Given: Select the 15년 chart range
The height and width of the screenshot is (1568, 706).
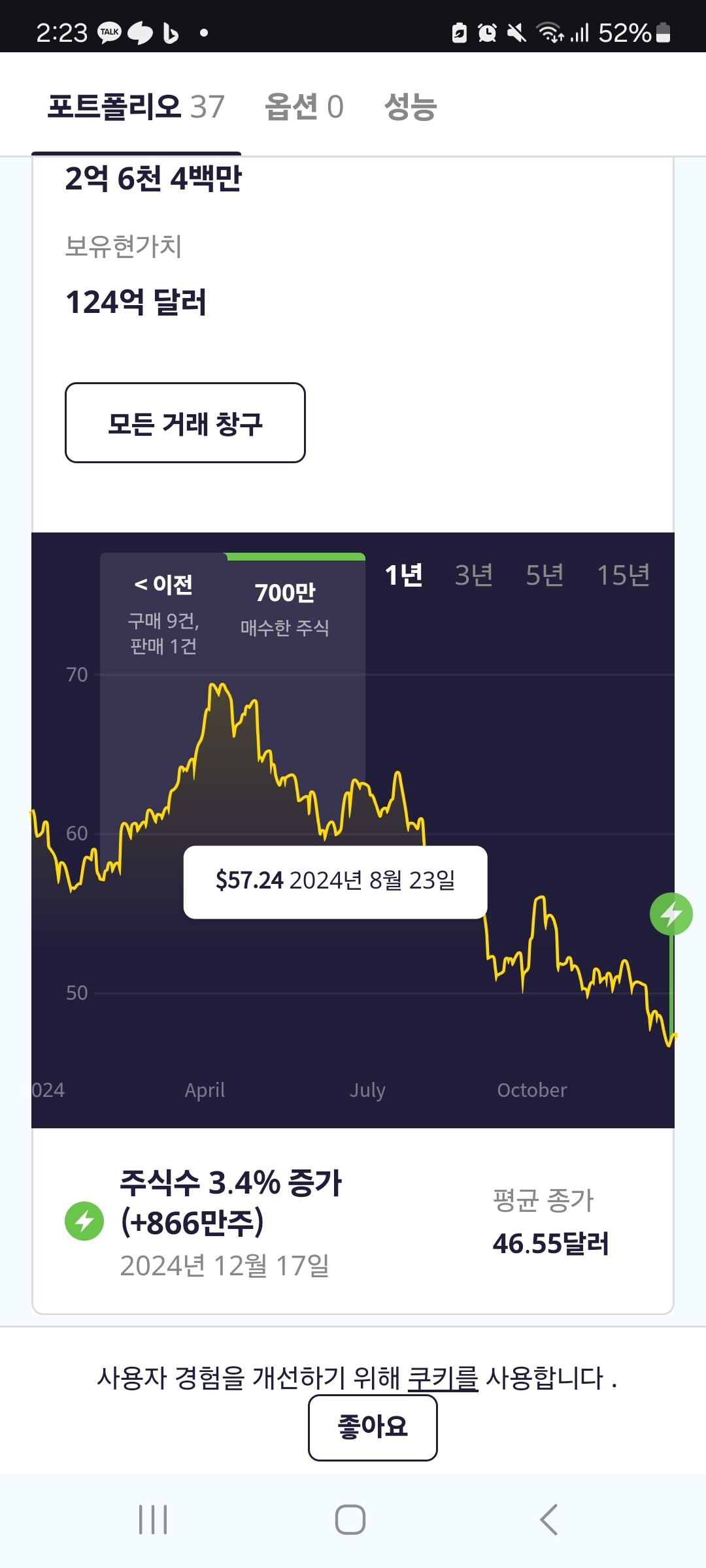Looking at the screenshot, I should pos(623,576).
